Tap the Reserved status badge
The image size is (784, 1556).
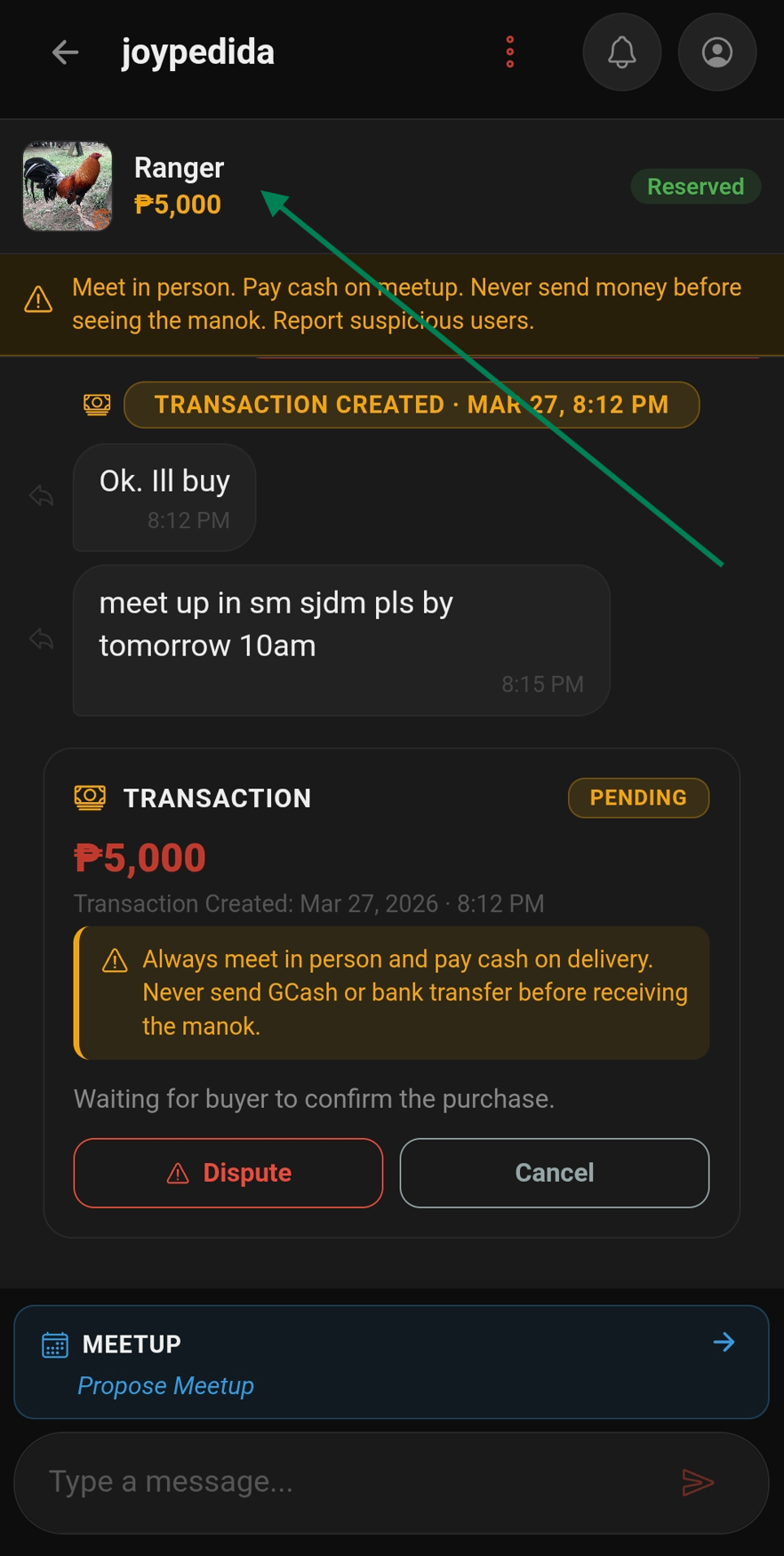[695, 187]
